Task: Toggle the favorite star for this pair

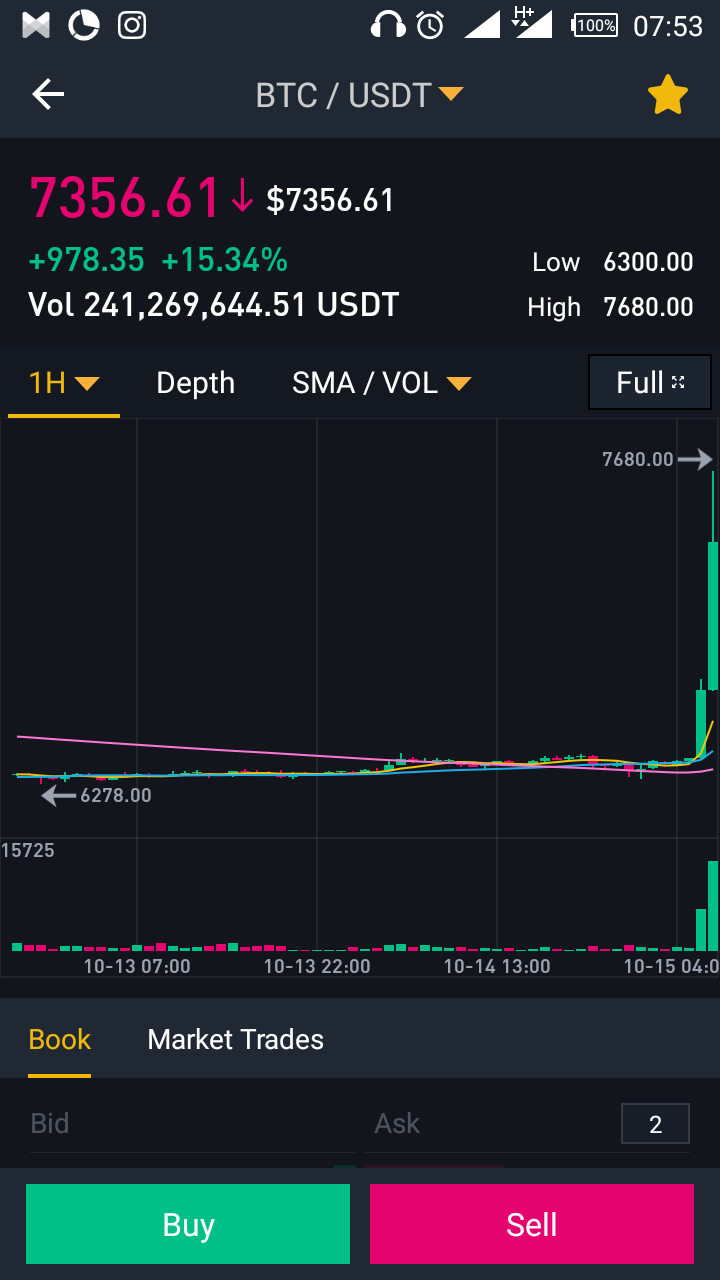Action: coord(667,96)
